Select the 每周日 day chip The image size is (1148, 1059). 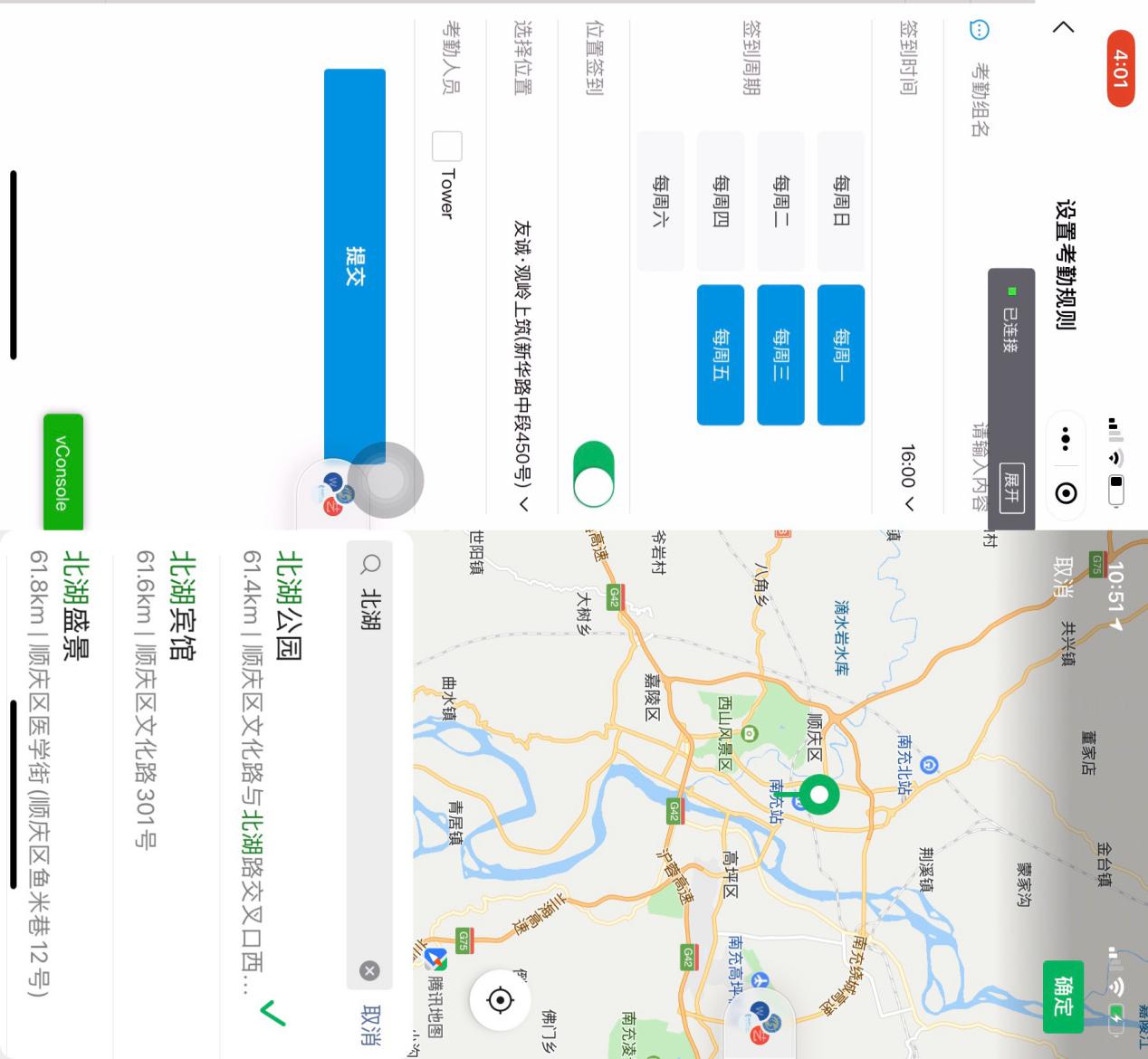pyautogui.click(x=841, y=201)
